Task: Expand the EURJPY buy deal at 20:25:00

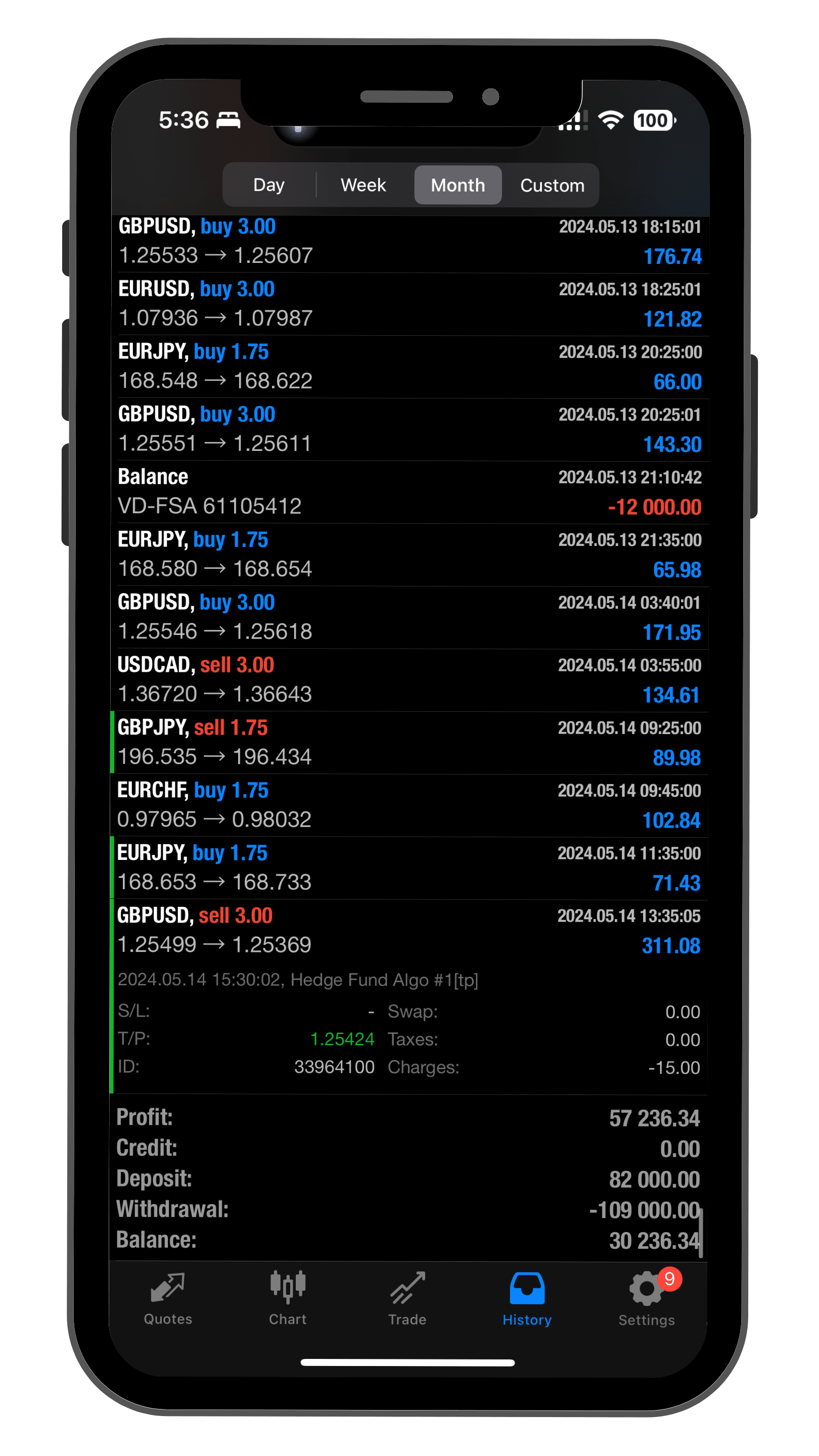Action: click(x=410, y=367)
